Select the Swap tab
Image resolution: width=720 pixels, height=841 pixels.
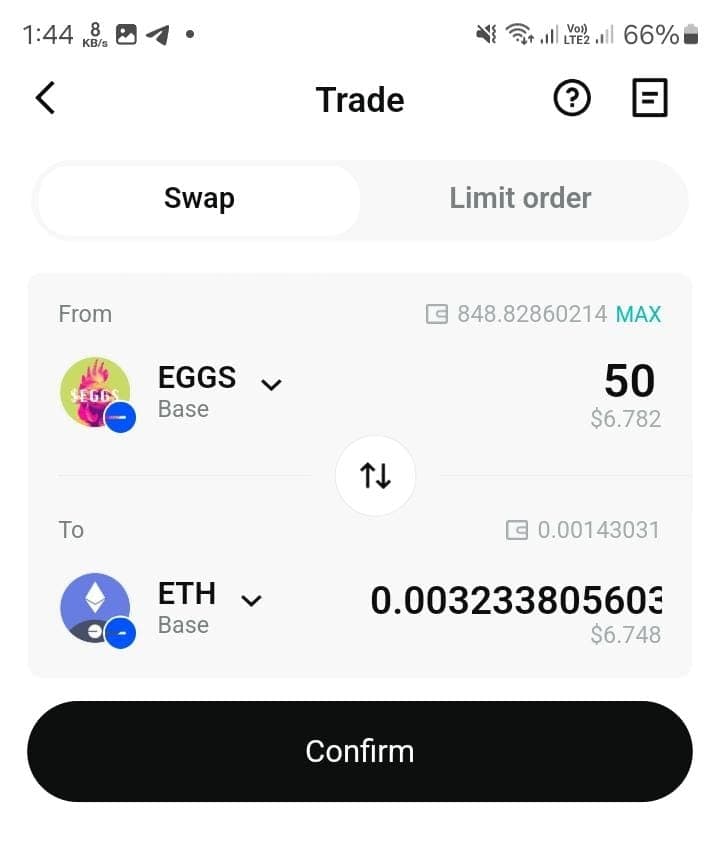tap(199, 199)
